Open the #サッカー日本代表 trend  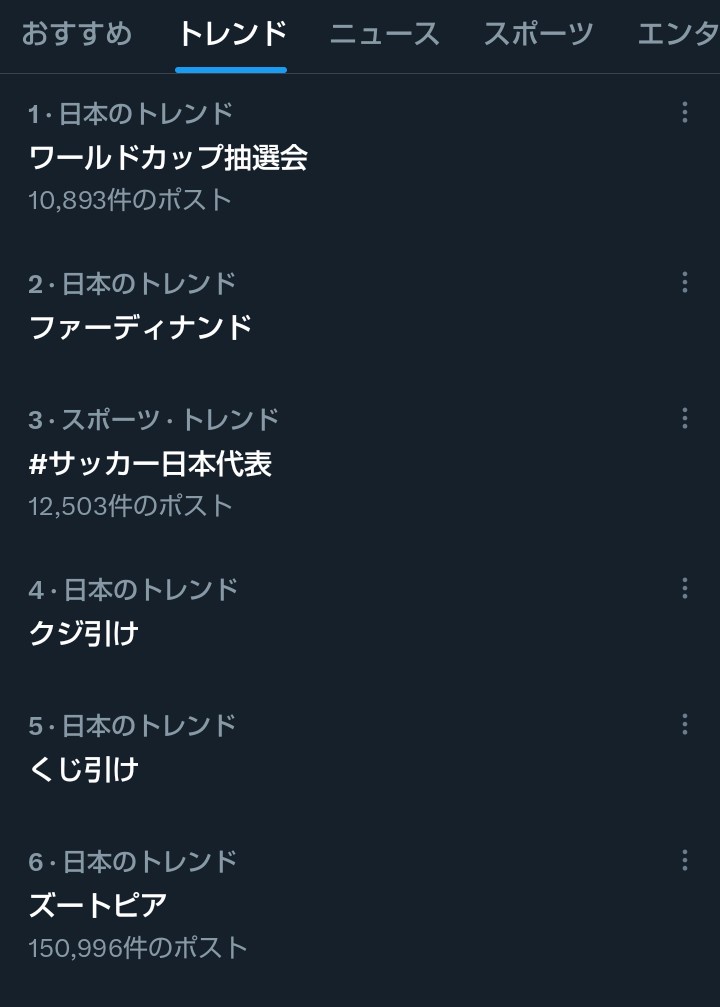tap(151, 463)
